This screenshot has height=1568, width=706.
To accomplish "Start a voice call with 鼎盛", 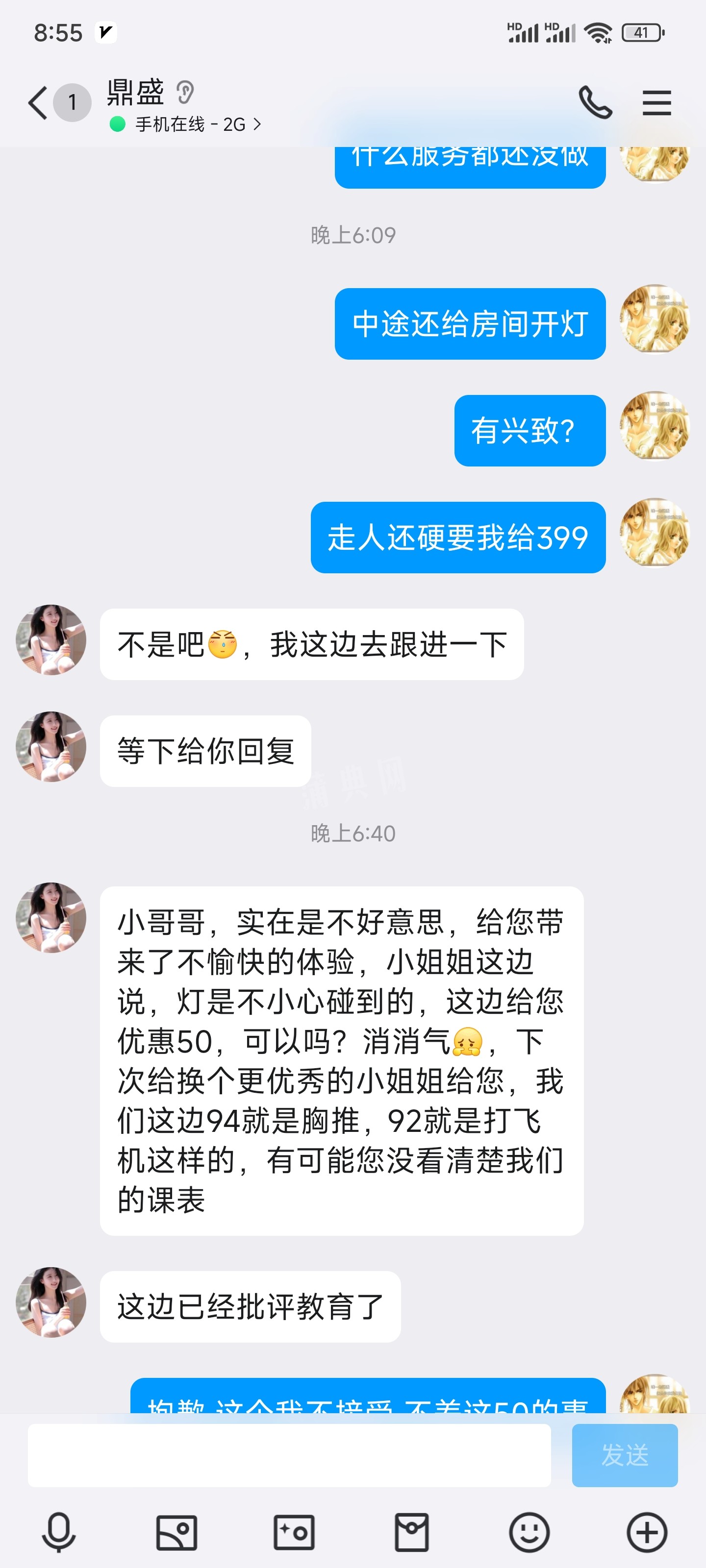I will click(x=595, y=102).
